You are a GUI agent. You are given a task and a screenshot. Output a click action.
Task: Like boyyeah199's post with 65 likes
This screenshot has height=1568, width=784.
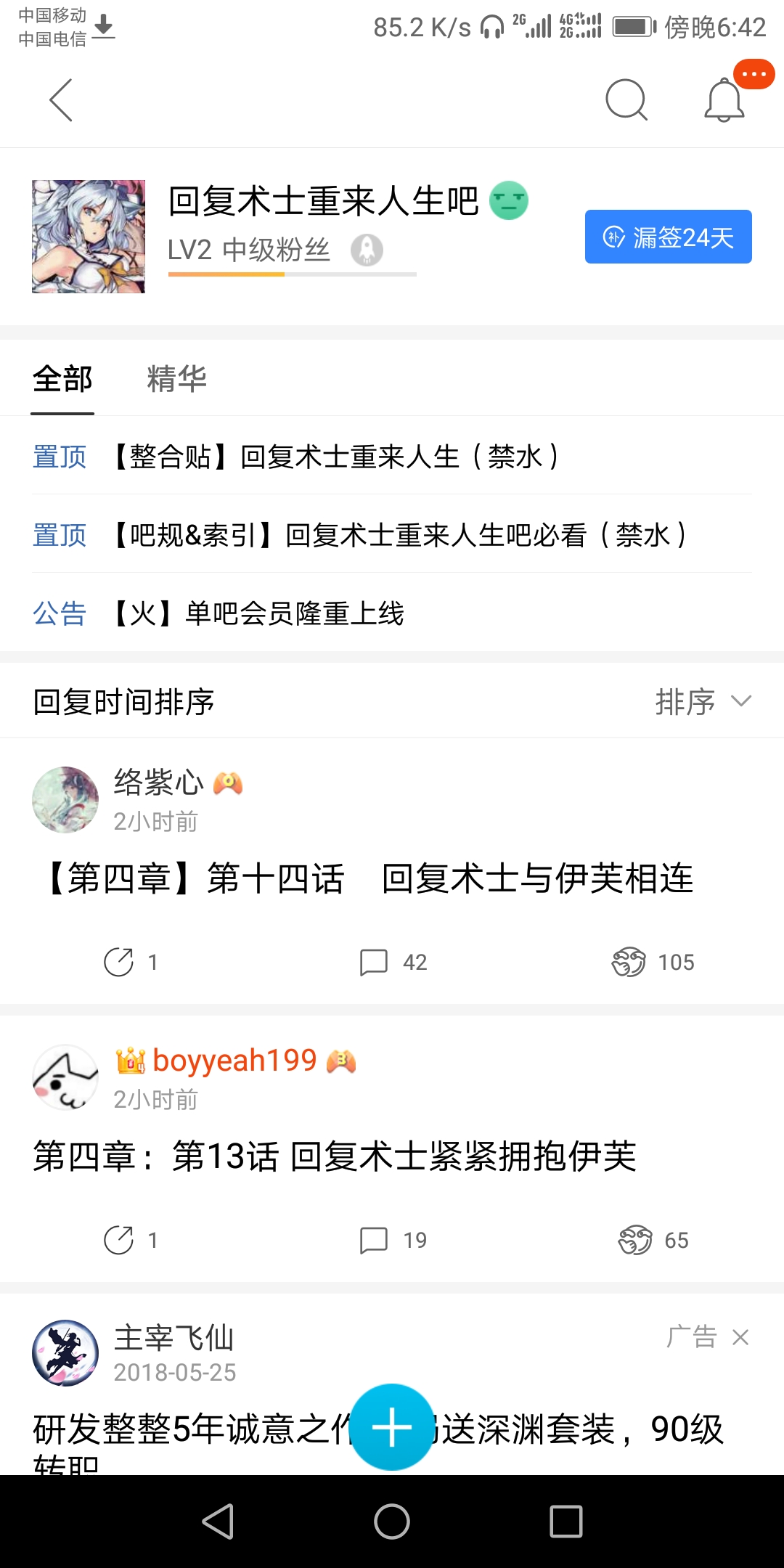pyautogui.click(x=652, y=1240)
